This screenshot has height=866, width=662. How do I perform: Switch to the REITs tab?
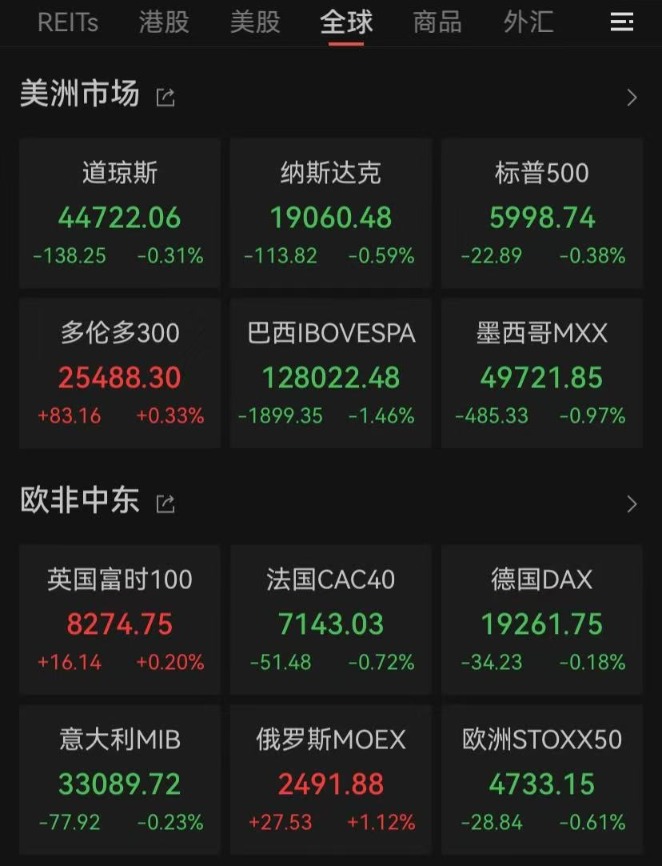tap(68, 22)
